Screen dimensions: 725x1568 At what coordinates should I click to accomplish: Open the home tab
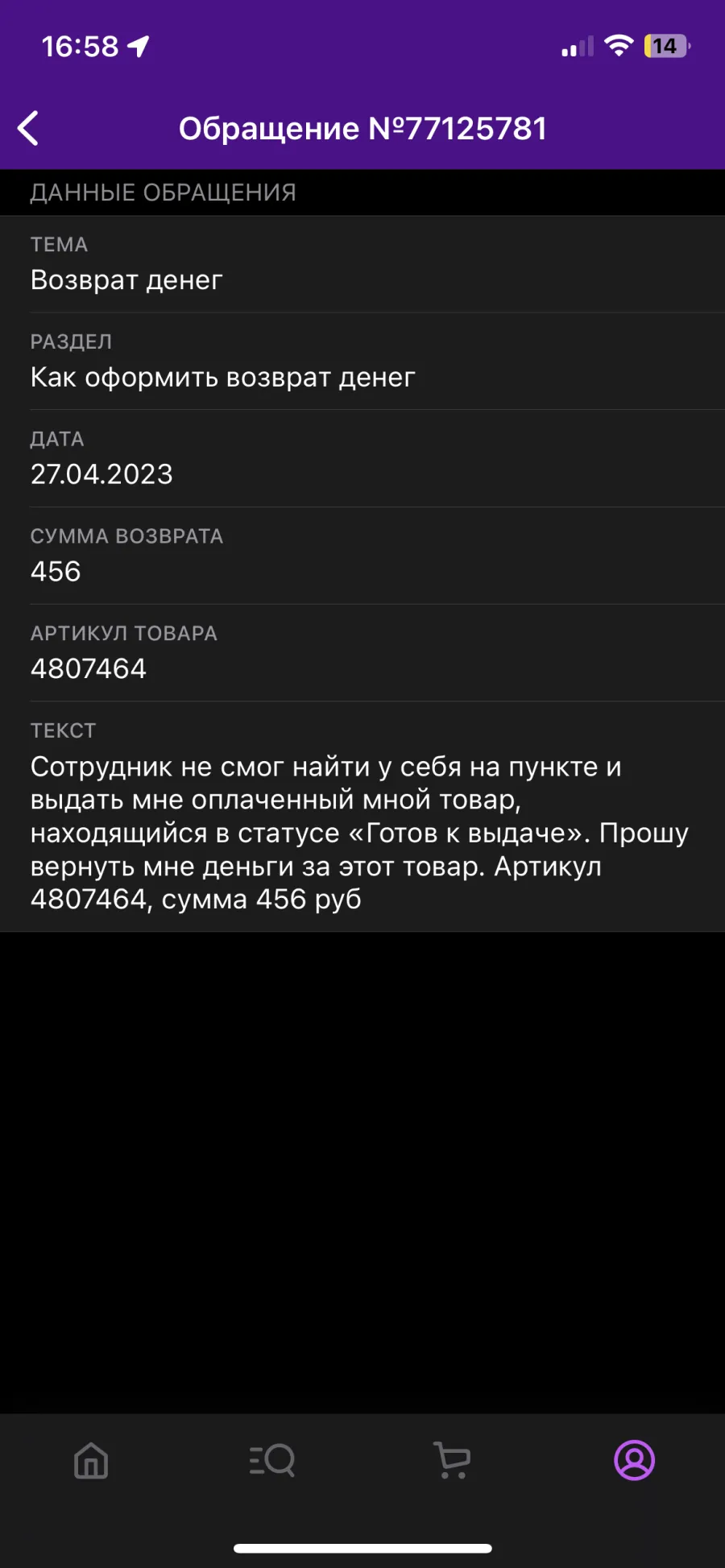coord(91,1460)
